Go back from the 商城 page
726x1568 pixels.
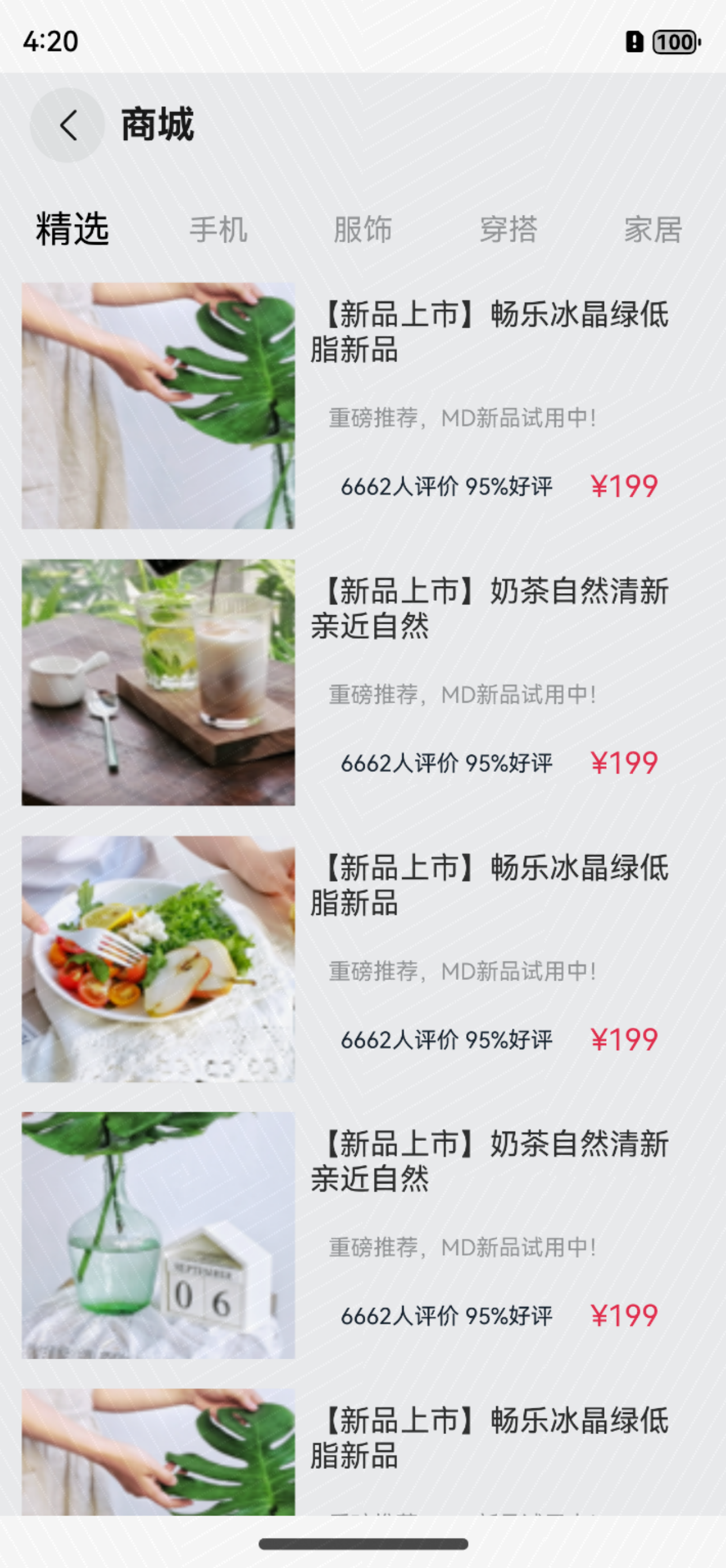(x=67, y=126)
